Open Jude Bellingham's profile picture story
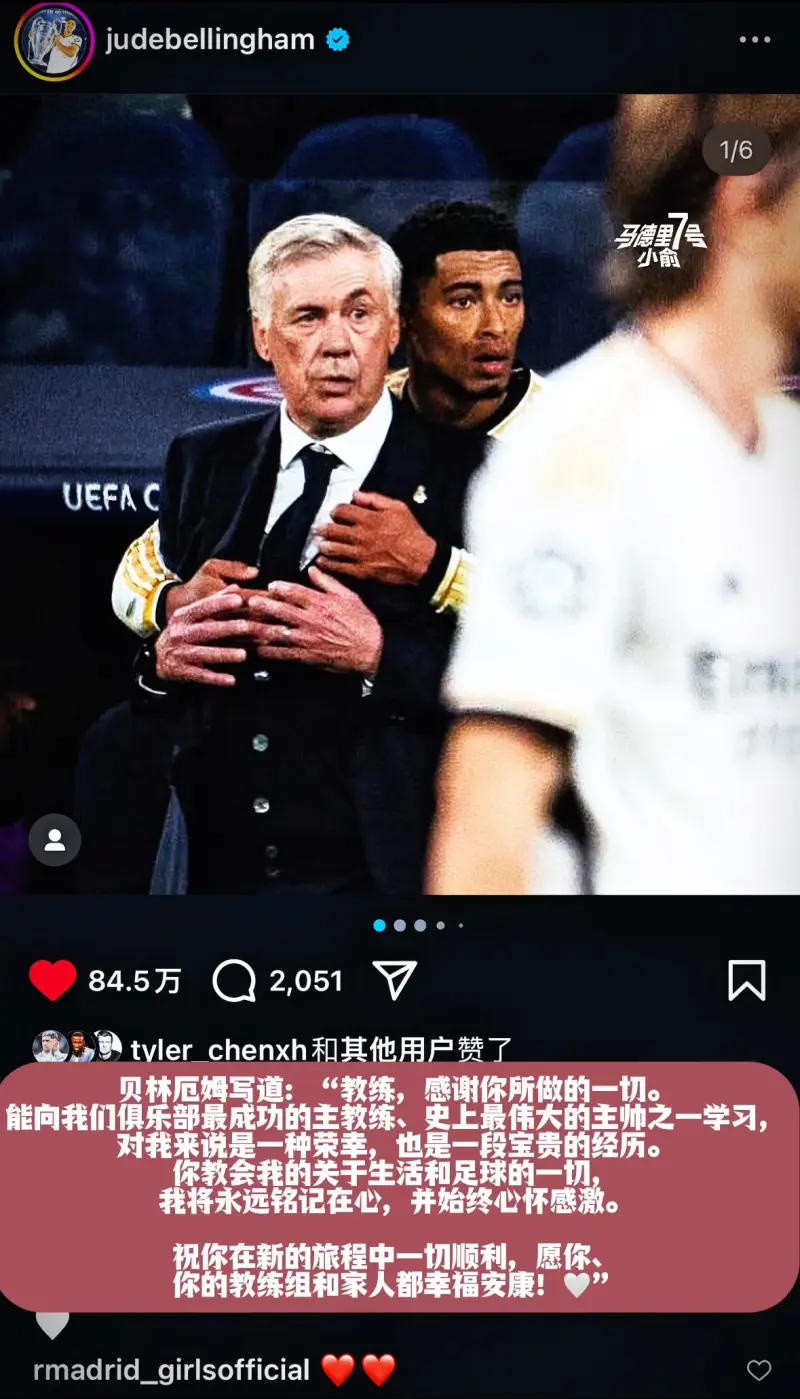800x1399 pixels. (53, 41)
